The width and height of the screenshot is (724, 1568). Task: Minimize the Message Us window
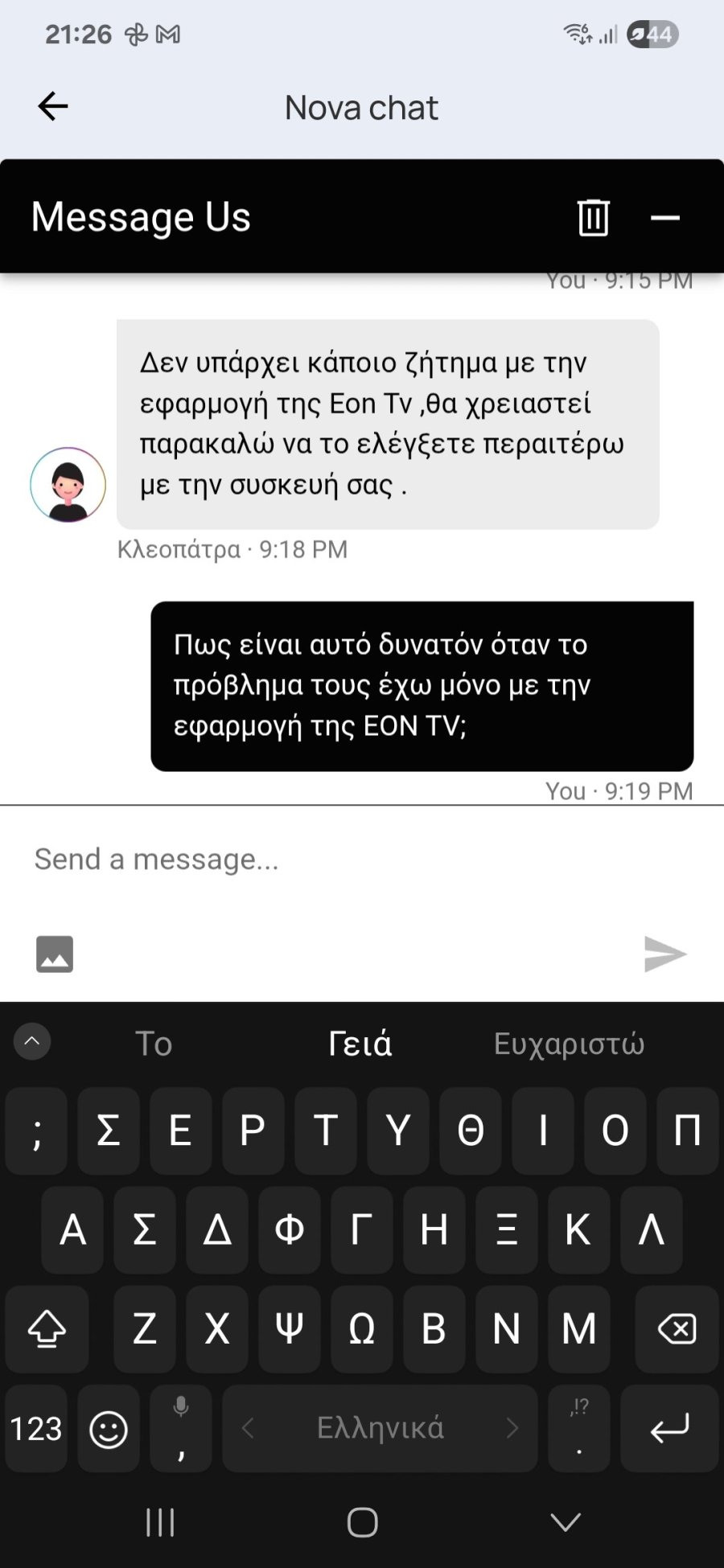(x=665, y=217)
